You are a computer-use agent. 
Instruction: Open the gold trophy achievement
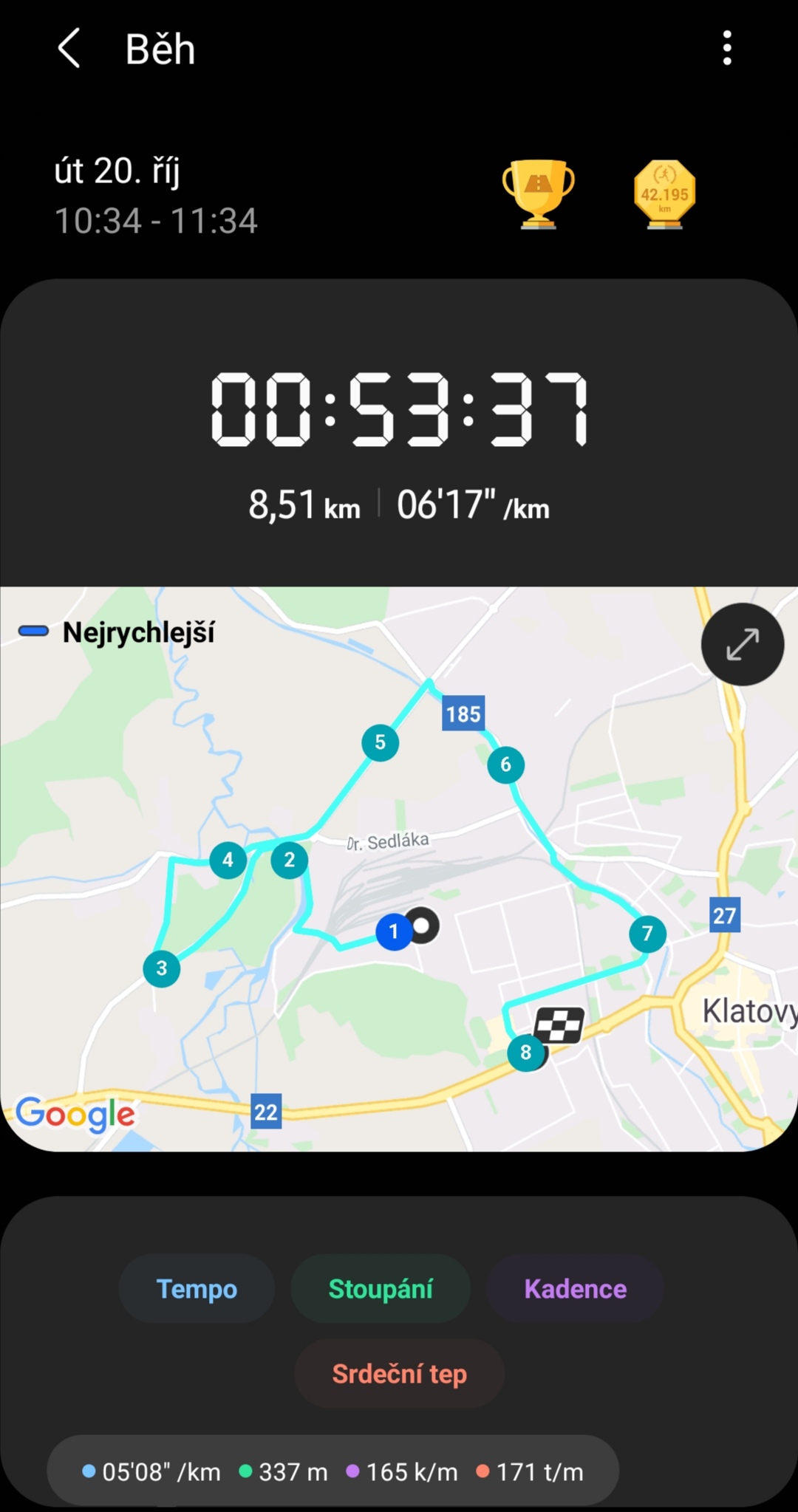[539, 194]
